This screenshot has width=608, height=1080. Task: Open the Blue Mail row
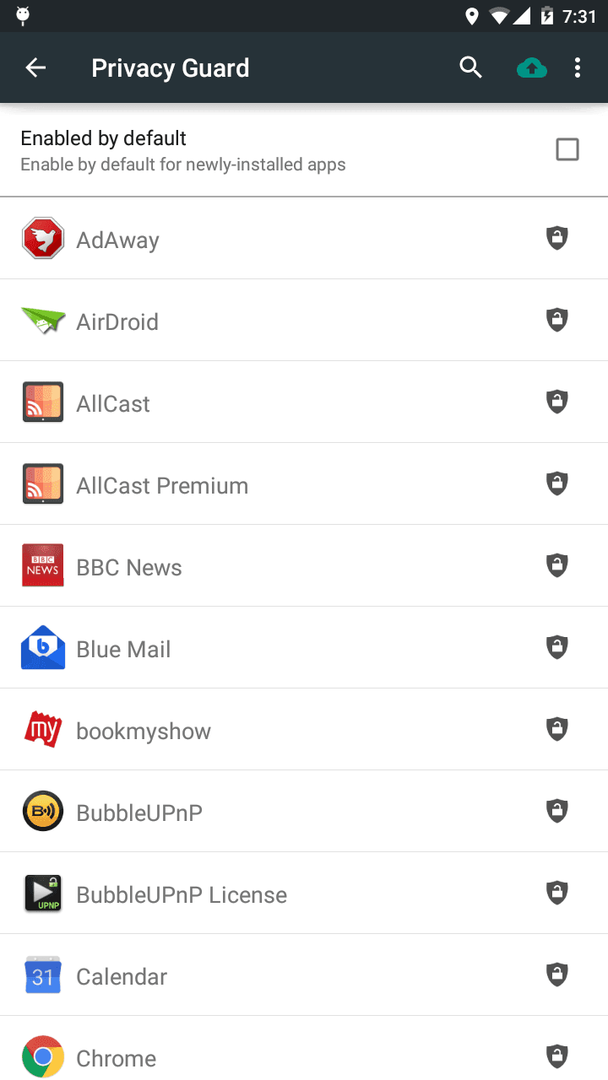pos(304,648)
